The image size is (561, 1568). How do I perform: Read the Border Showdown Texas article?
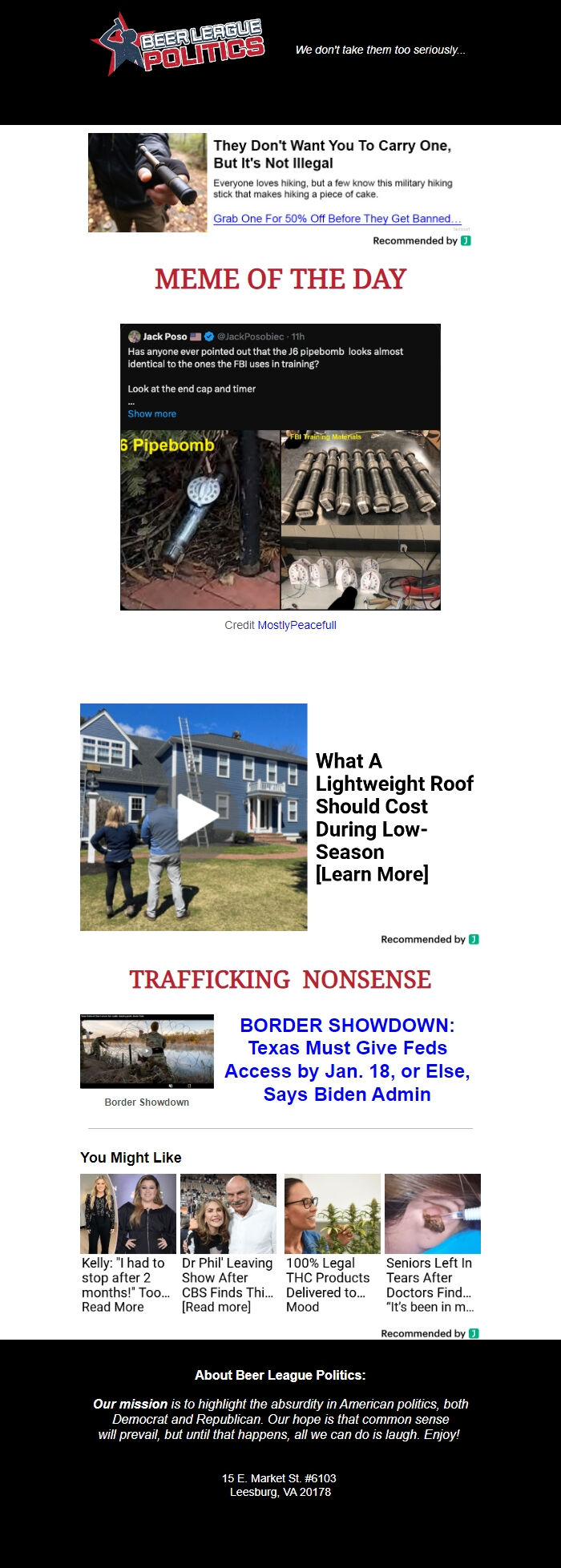point(347,1059)
